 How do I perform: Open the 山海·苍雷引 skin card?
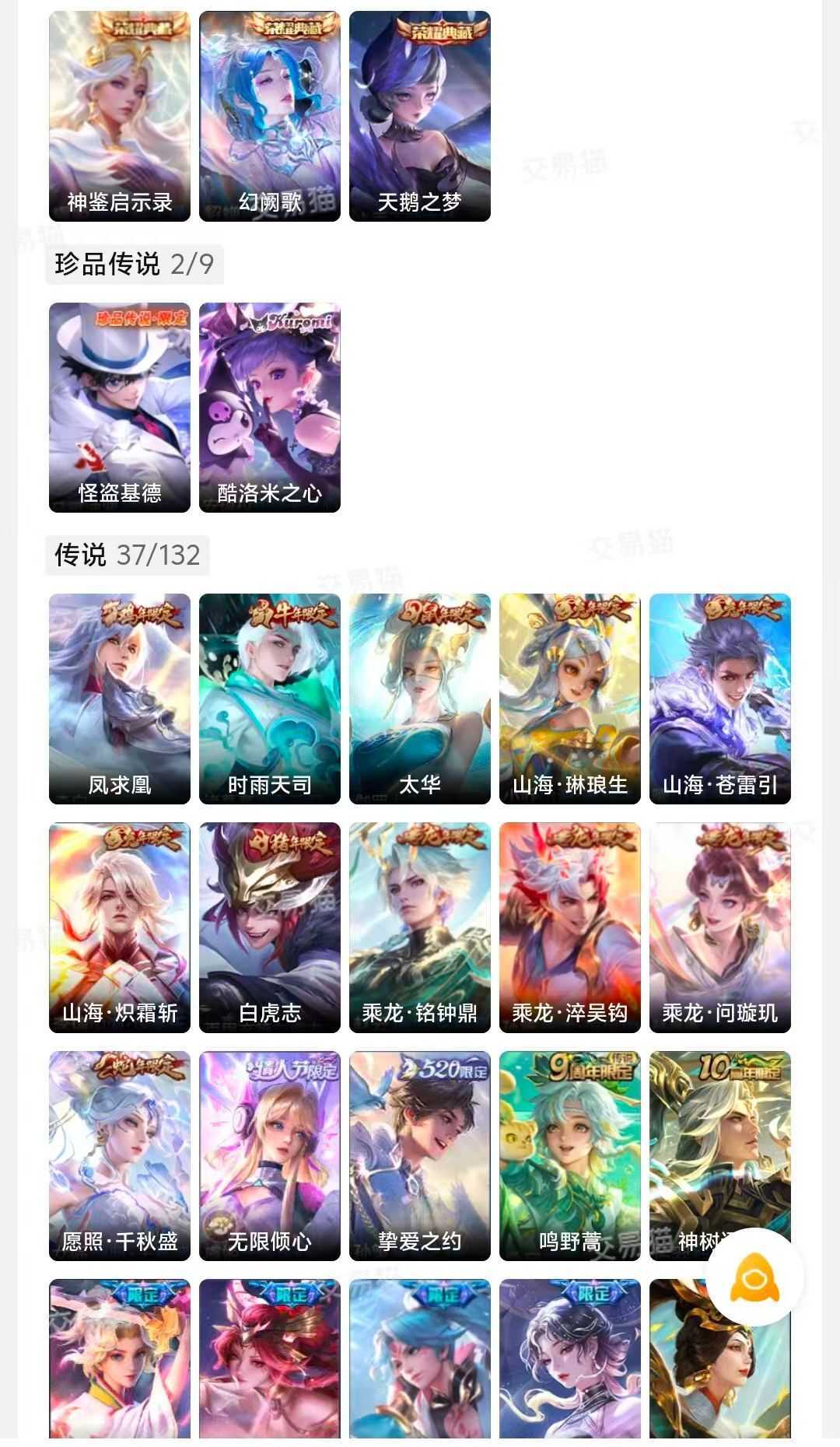coord(720,699)
